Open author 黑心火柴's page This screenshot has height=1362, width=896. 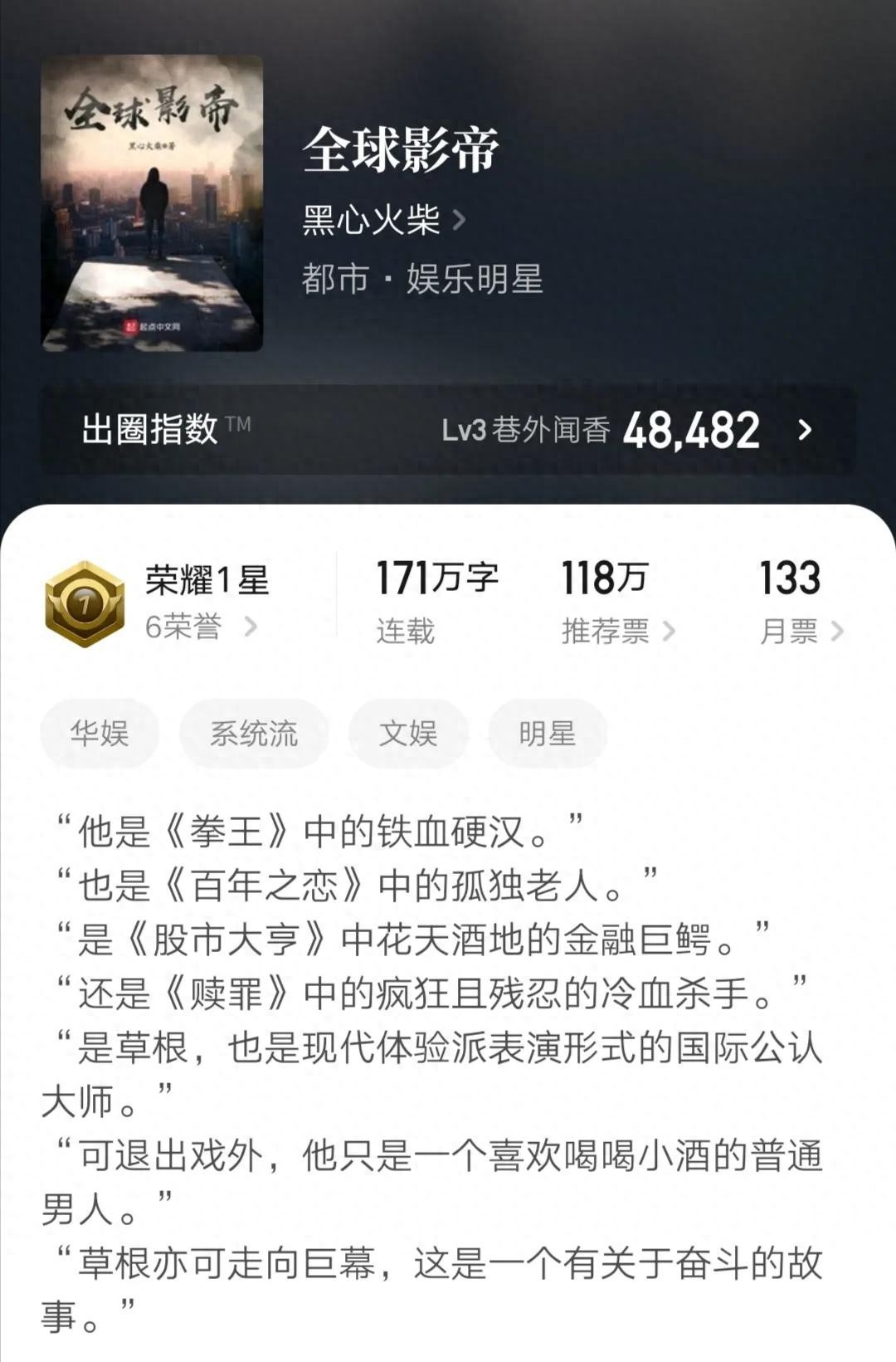point(382,221)
